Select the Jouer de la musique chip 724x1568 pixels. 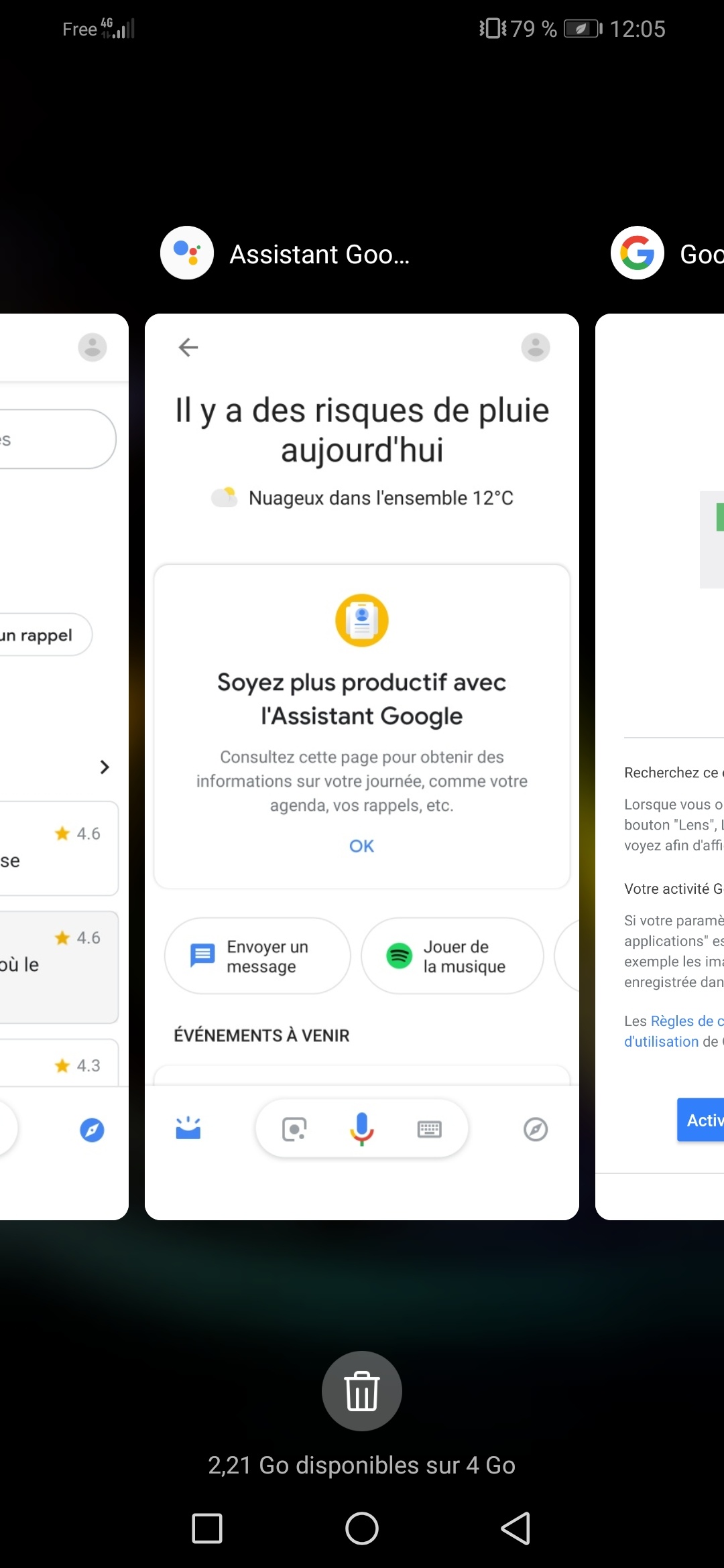pyautogui.click(x=452, y=956)
